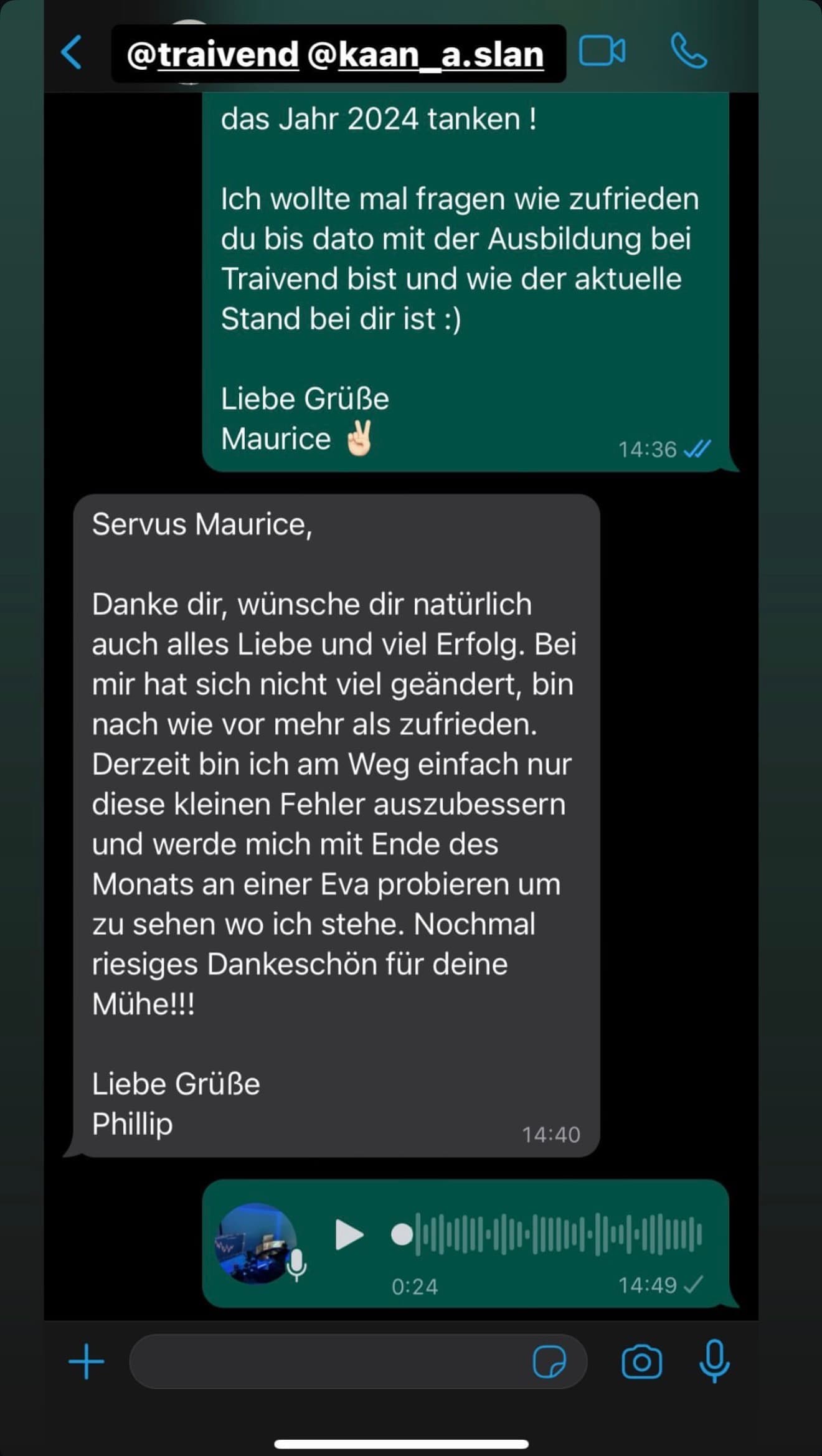Tap the message input field
This screenshot has height=1456, width=822.
click(x=342, y=1361)
